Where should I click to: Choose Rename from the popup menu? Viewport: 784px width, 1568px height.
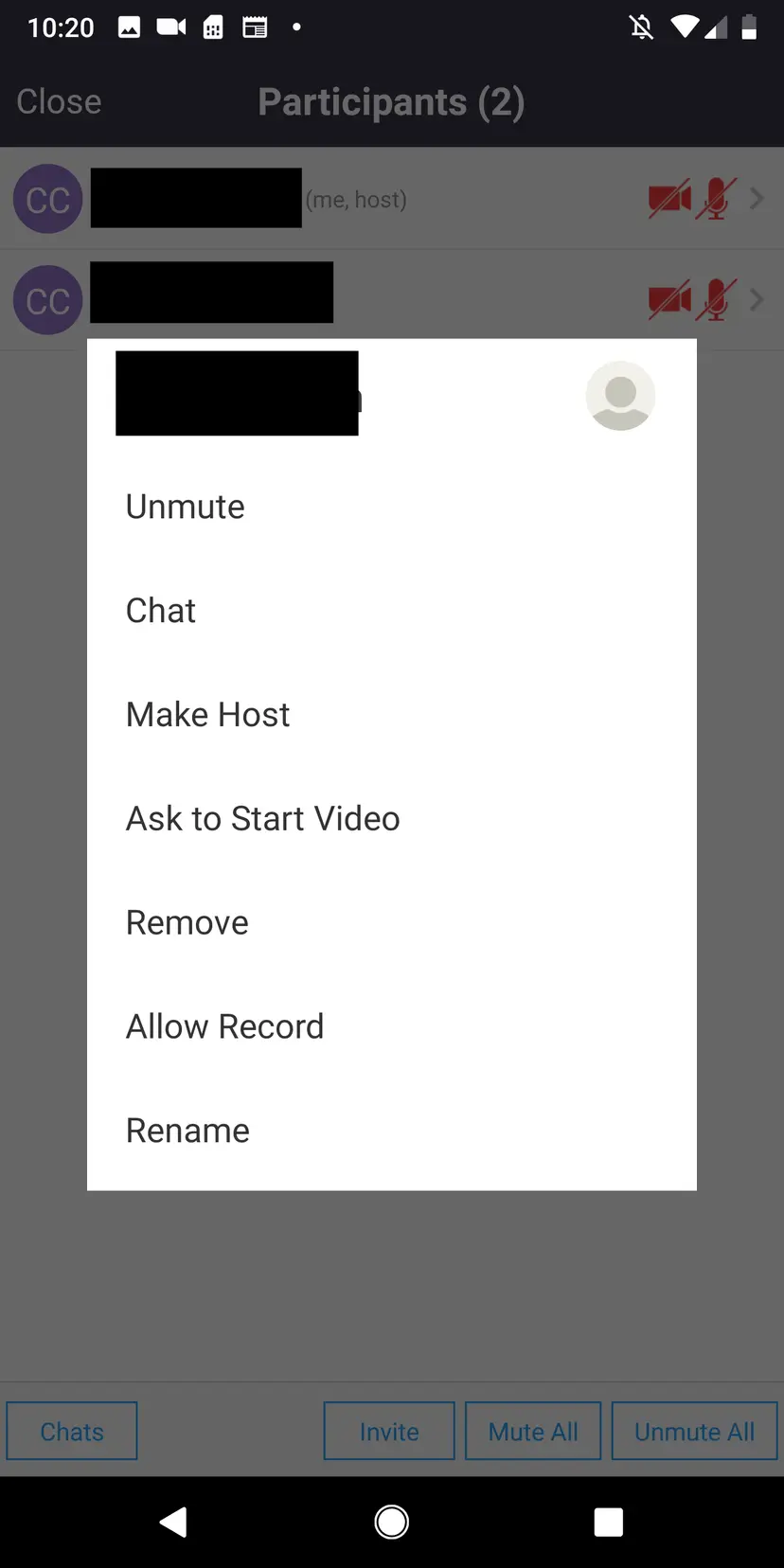187,1130
